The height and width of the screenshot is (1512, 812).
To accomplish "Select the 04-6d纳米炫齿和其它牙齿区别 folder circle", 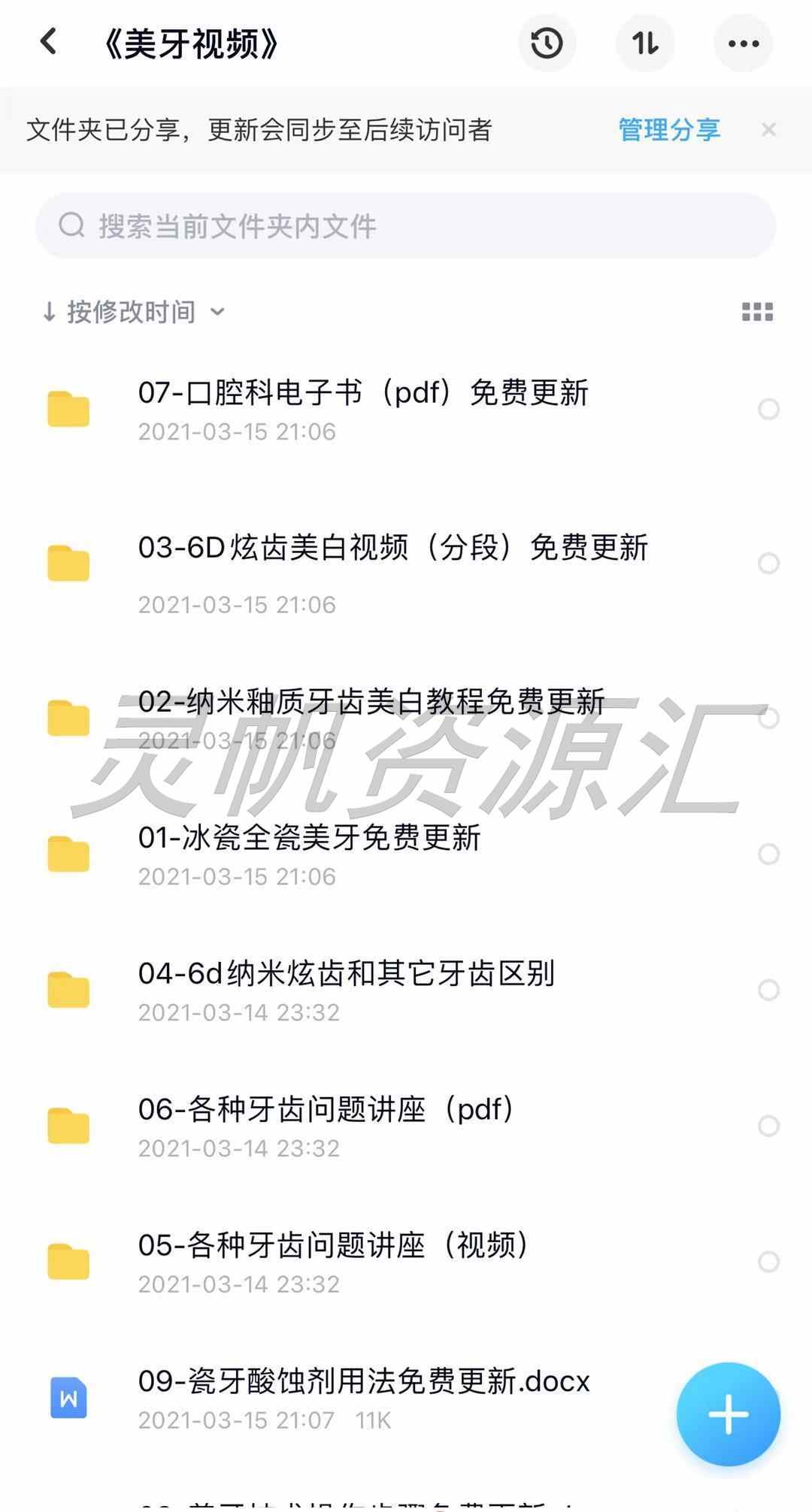I will click(x=768, y=990).
